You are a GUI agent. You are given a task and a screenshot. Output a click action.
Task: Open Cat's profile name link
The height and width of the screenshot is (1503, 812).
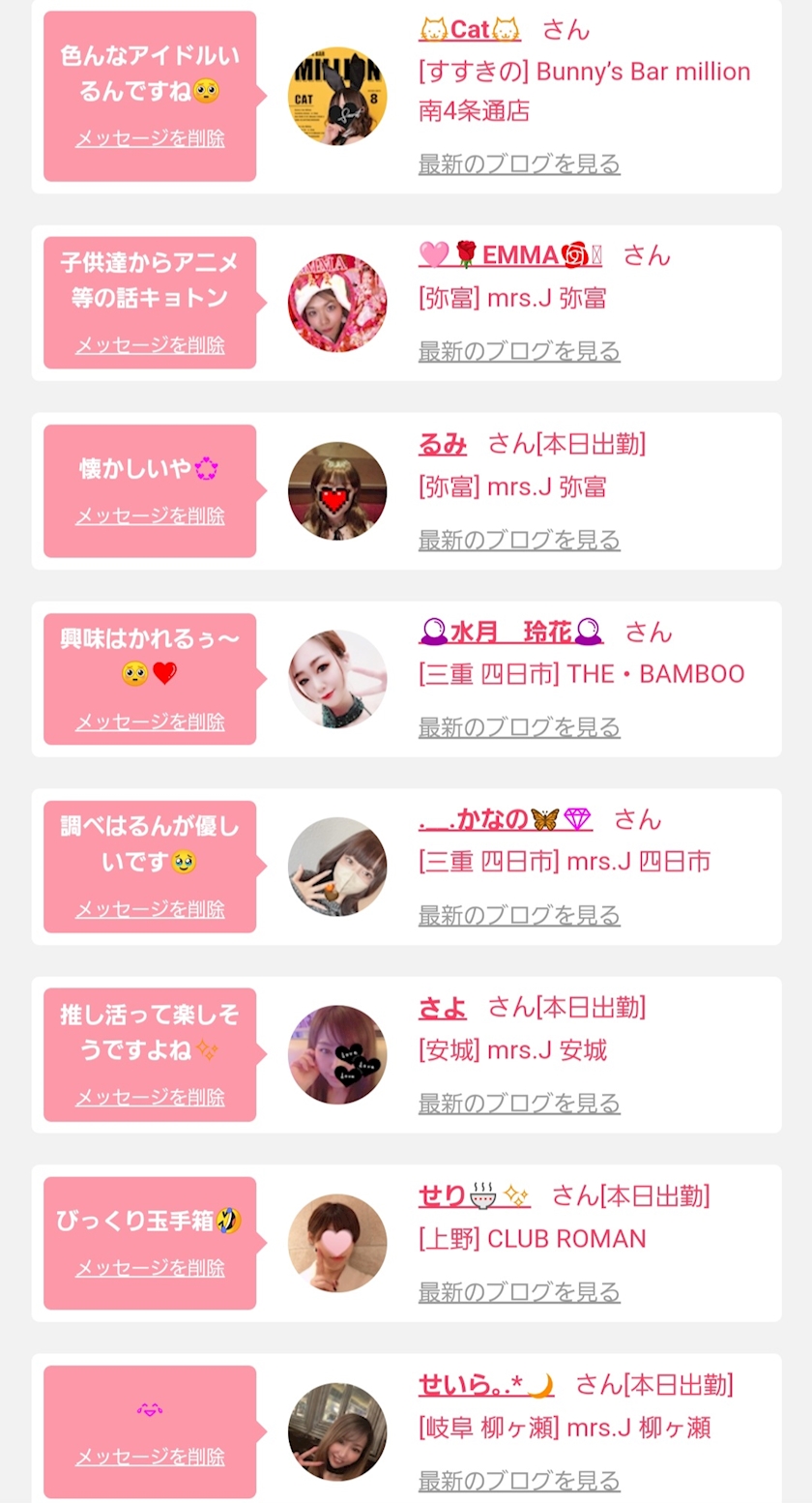[470, 30]
